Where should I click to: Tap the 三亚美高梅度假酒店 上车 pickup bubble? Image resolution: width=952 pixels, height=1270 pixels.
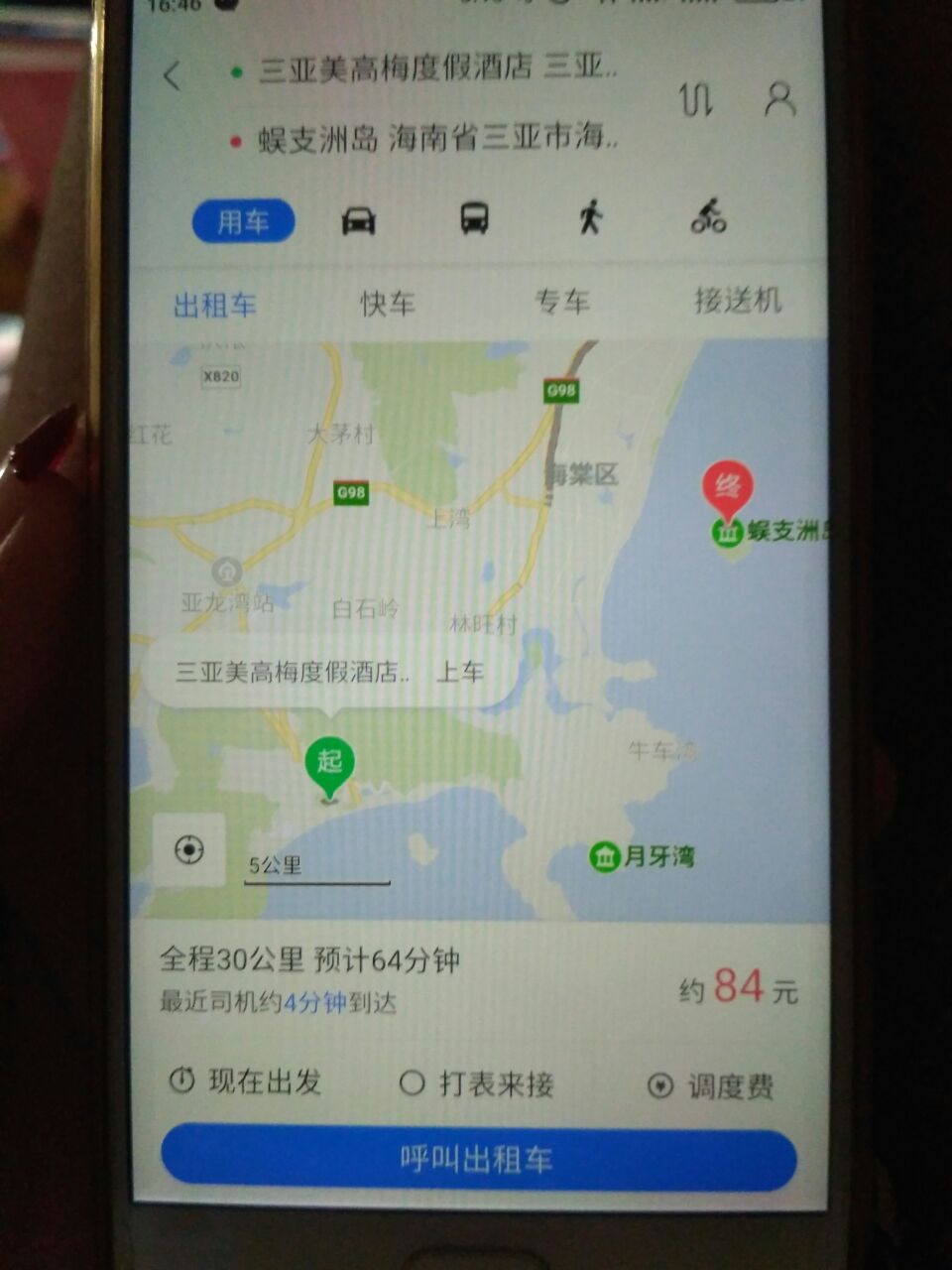[330, 673]
